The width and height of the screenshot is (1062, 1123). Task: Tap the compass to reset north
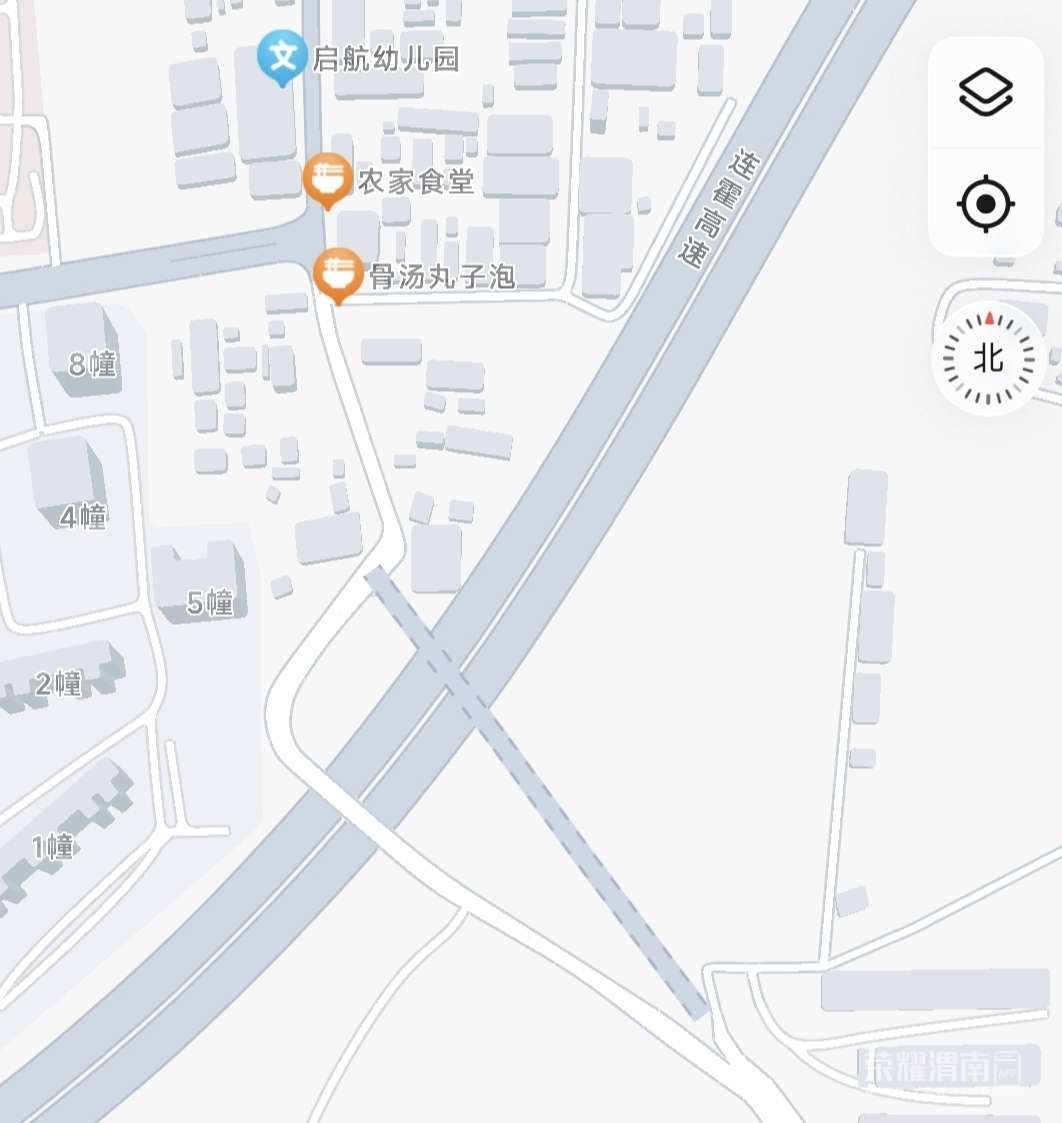pyautogui.click(x=989, y=358)
